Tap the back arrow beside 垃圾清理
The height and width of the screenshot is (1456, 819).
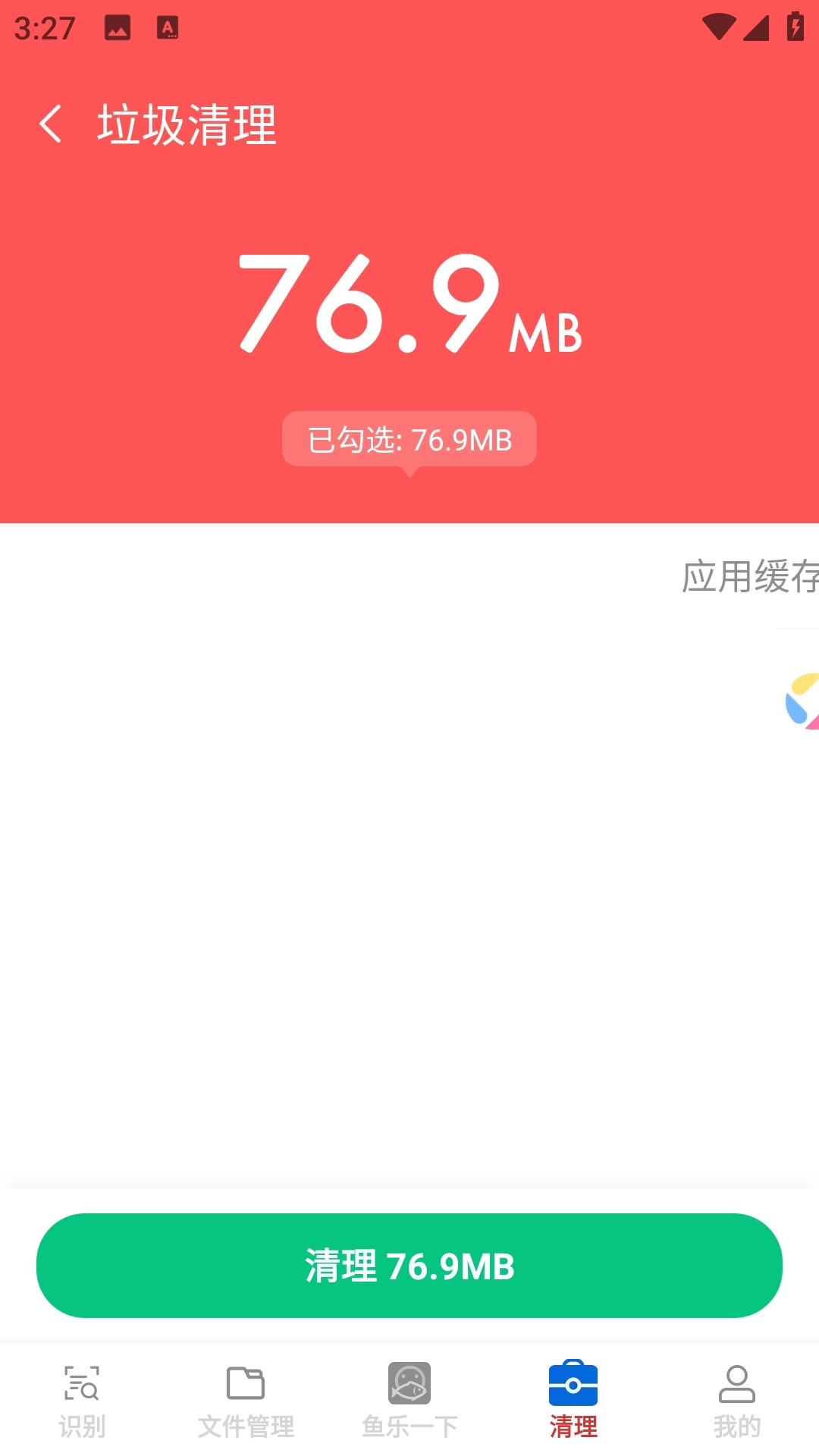point(52,123)
